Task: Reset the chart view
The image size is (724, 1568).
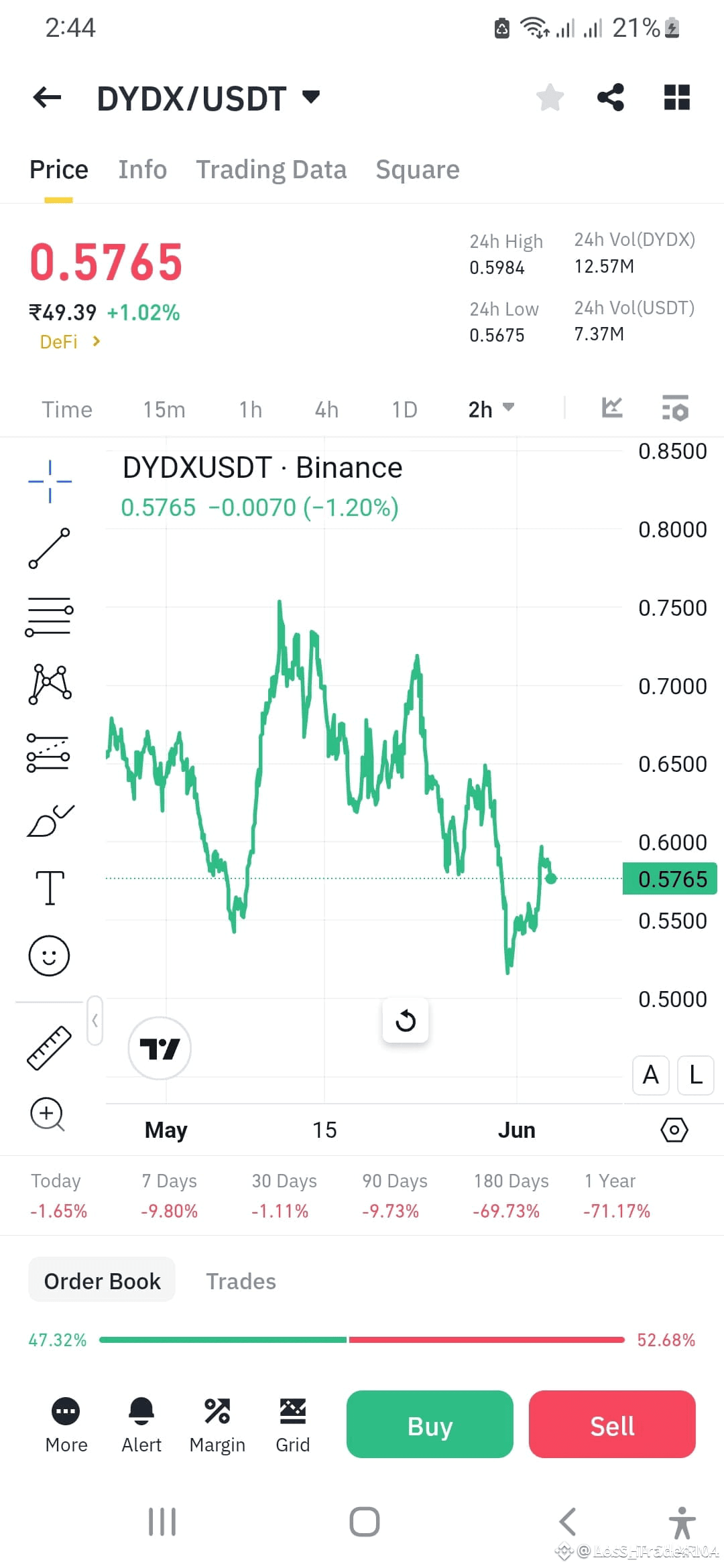Action: pyautogui.click(x=406, y=1021)
